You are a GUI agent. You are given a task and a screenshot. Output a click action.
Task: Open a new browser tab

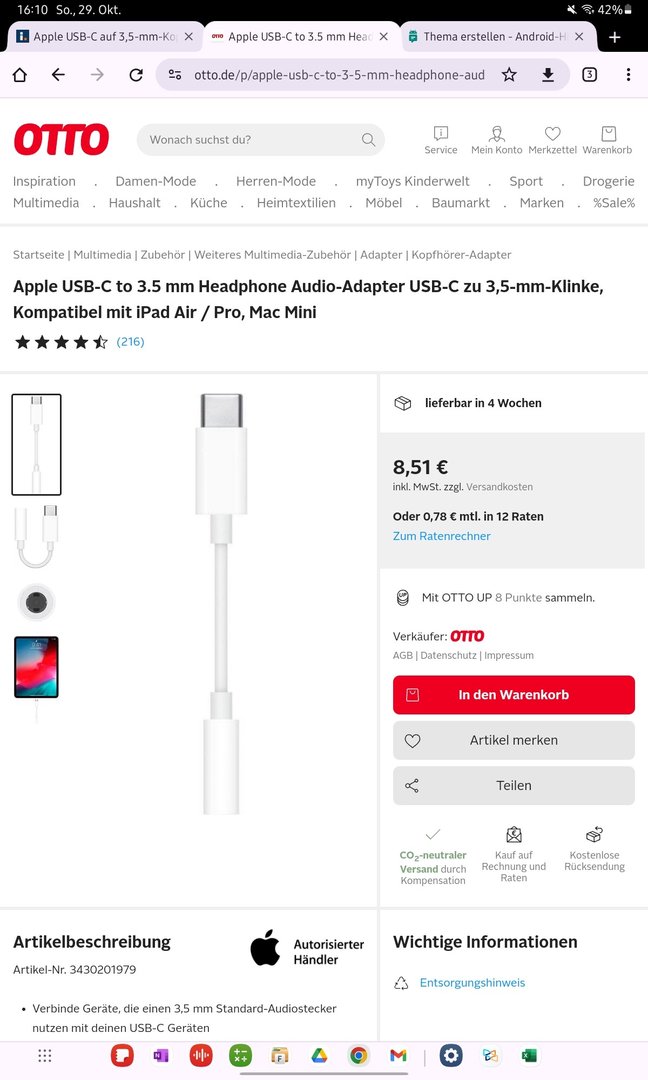point(614,37)
